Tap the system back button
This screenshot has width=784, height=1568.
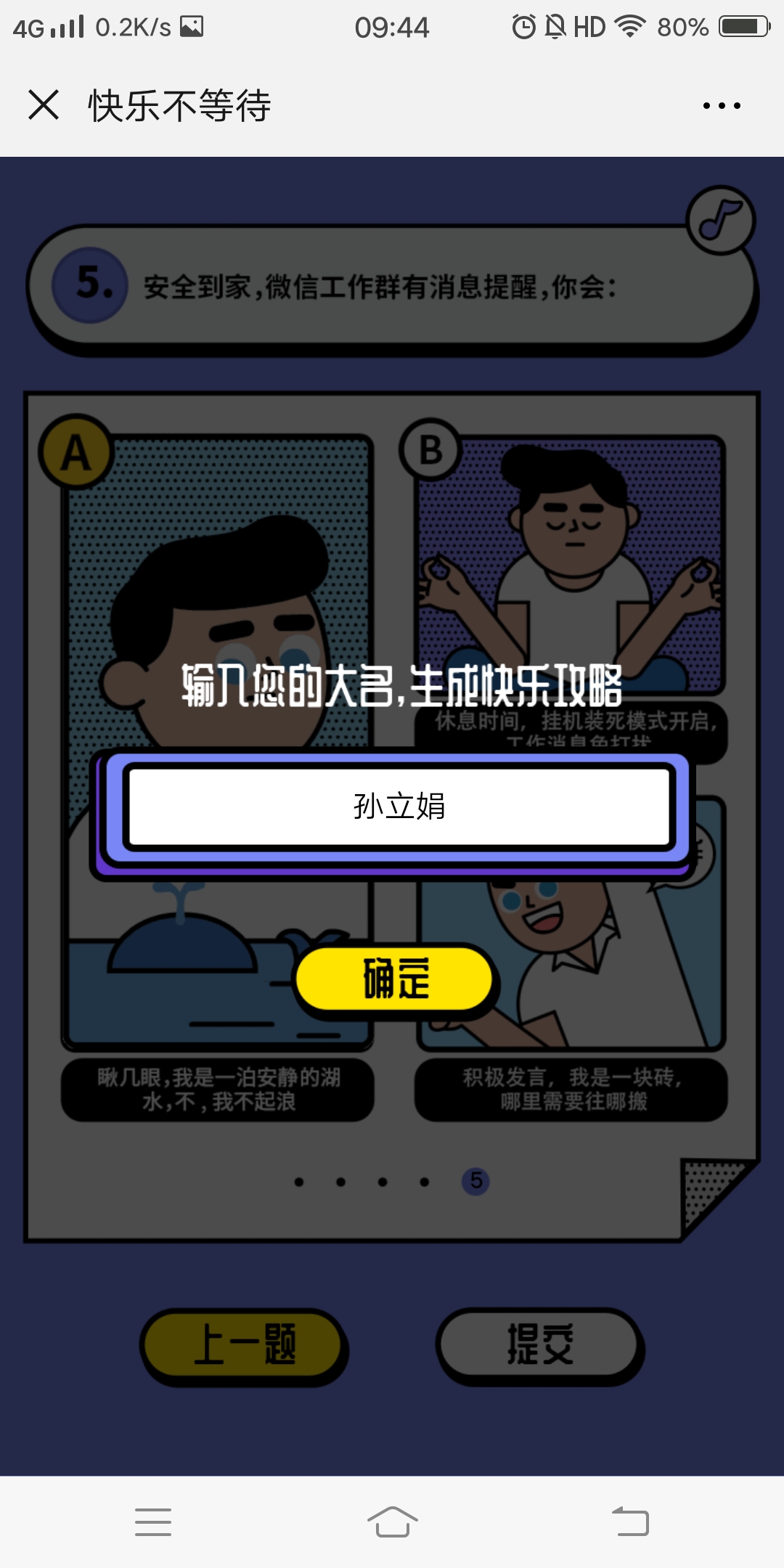point(630,1521)
